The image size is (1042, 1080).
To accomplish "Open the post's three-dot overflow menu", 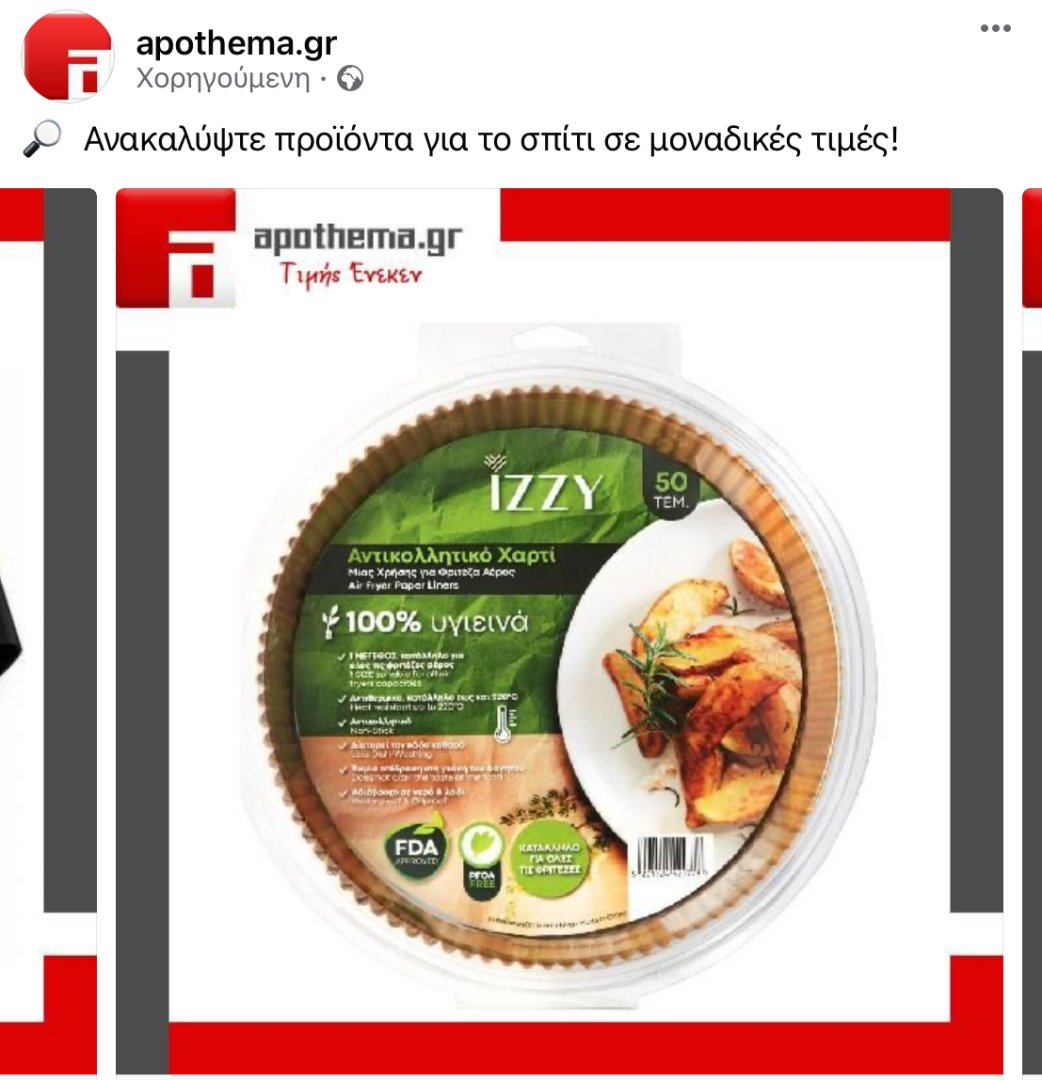I will [x=995, y=29].
